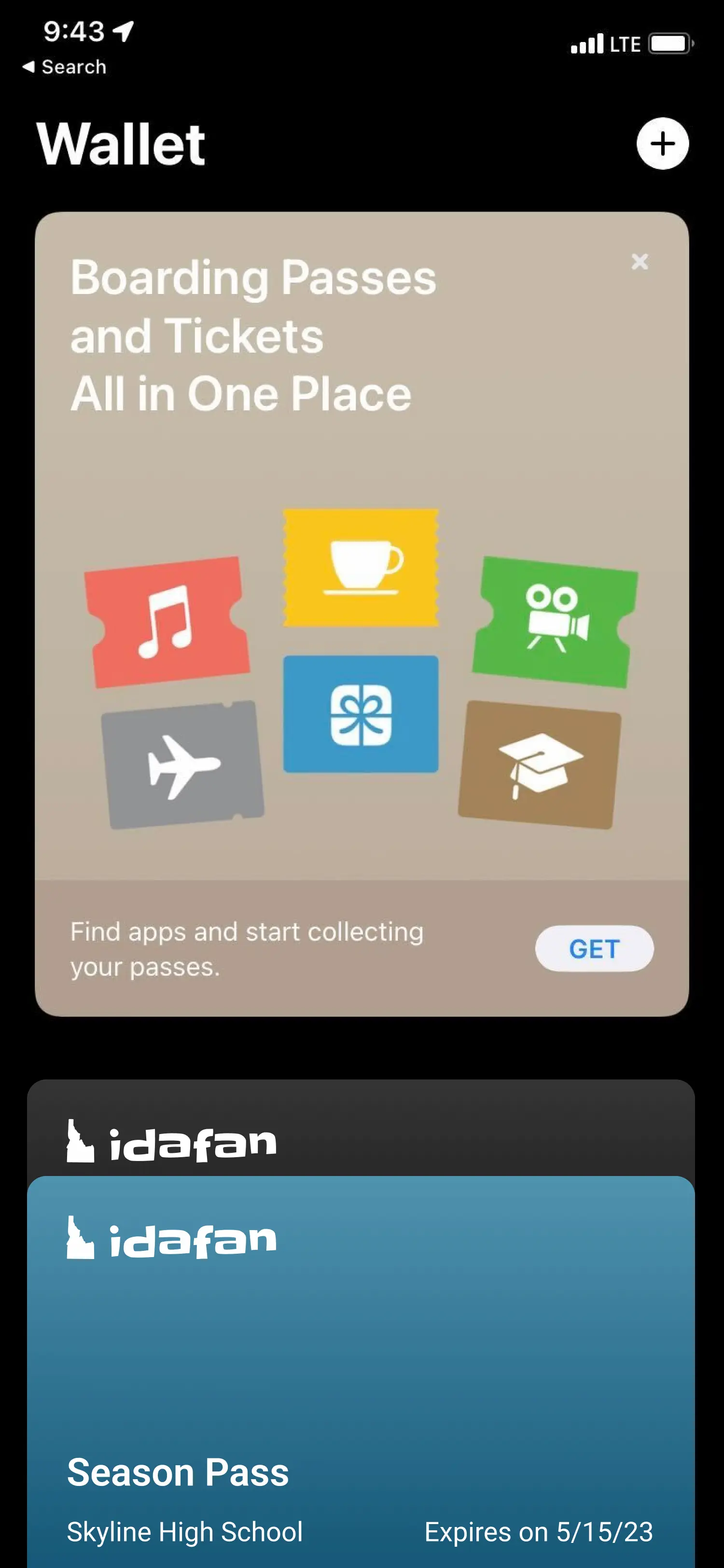The width and height of the screenshot is (724, 1568).
Task: Open the dark idafan pass behind
Action: (x=361, y=1128)
